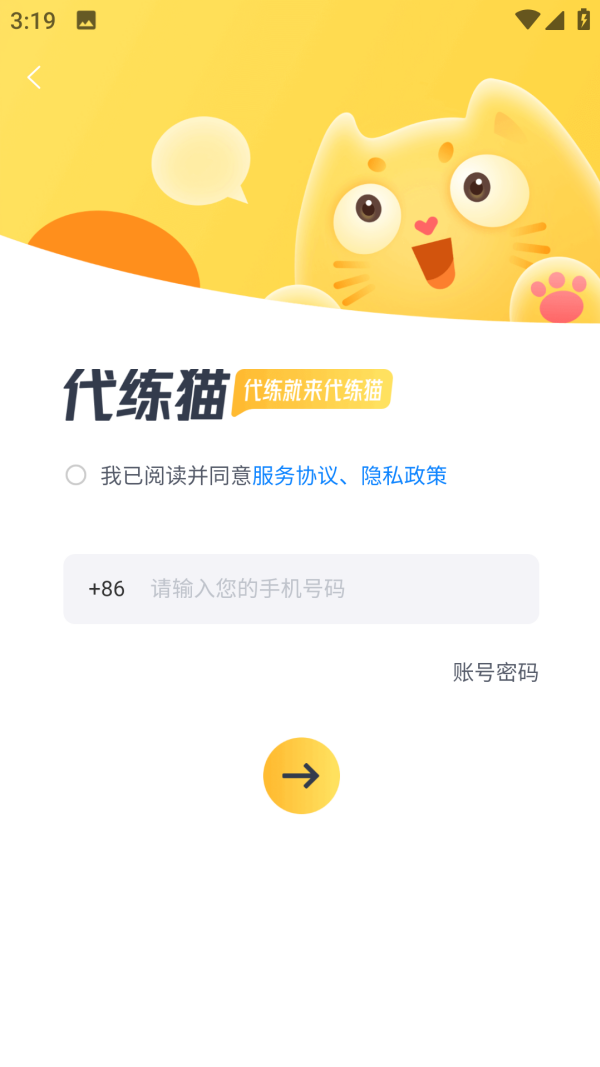Open the 隐私政策 link
The image size is (600, 1067).
[x=404, y=475]
